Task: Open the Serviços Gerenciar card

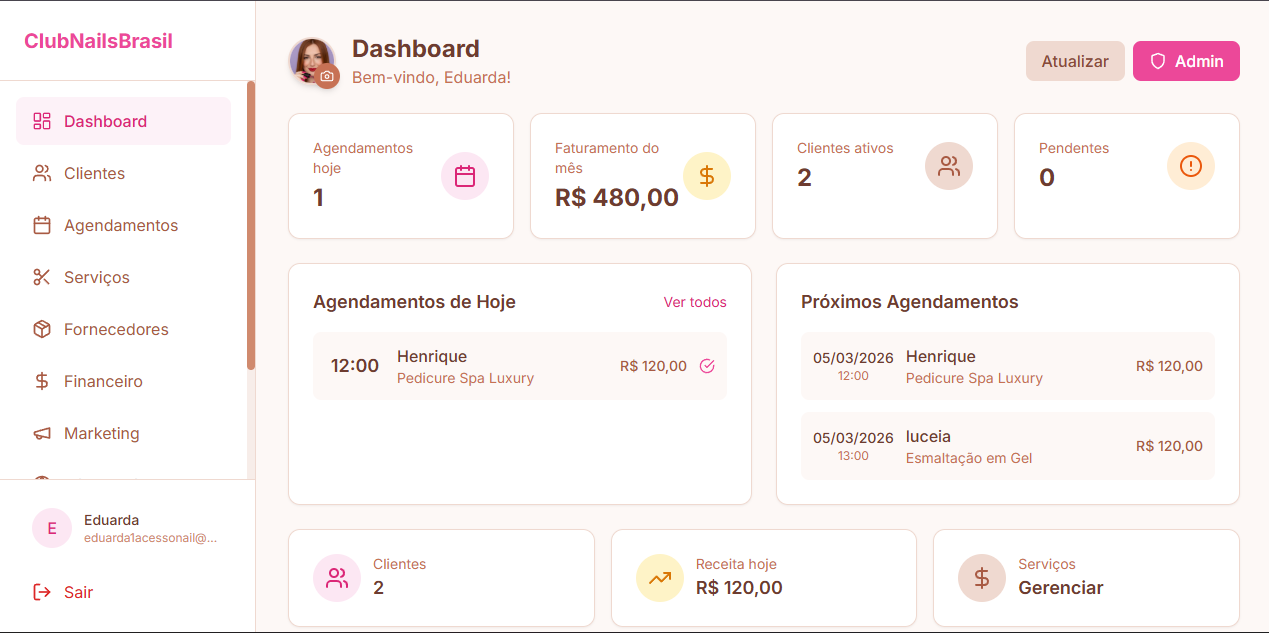Action: [1085, 577]
